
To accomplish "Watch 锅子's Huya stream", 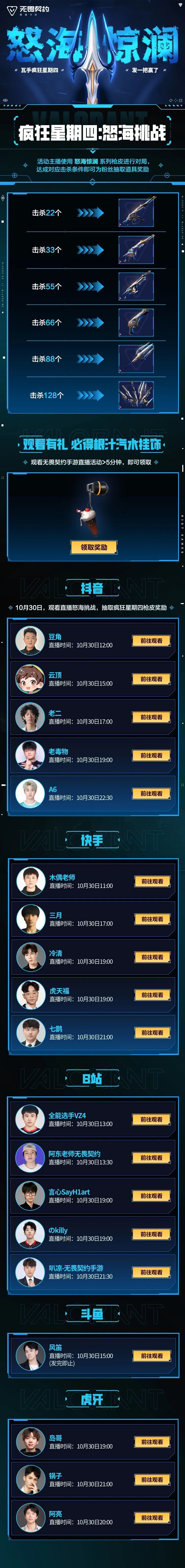I will tap(152, 1480).
